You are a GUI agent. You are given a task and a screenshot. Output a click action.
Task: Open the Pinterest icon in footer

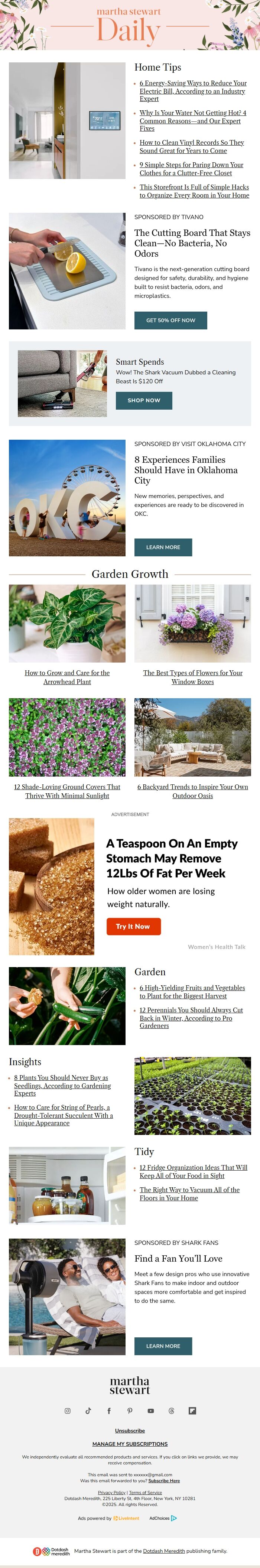click(130, 1411)
